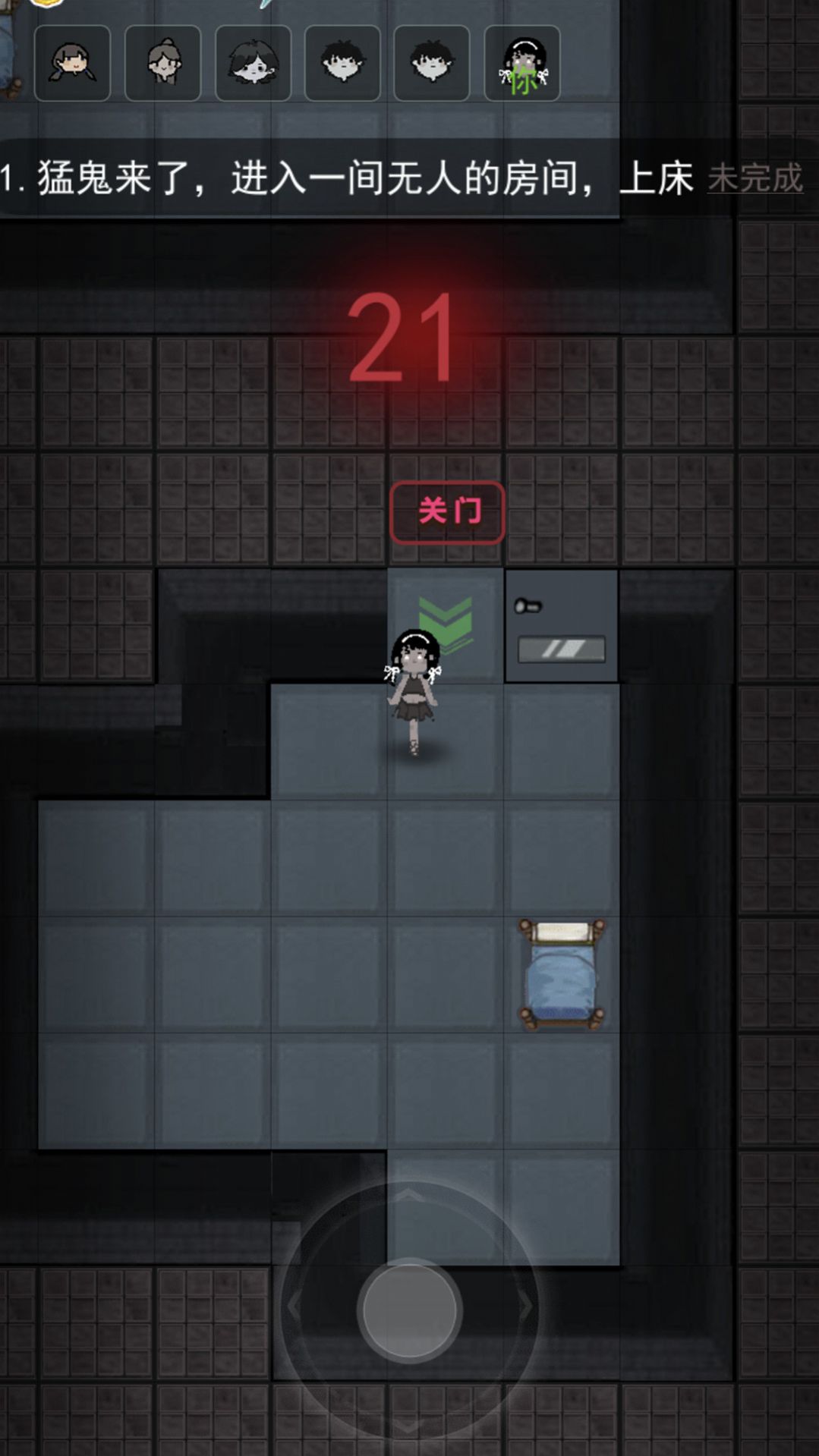Tap the joystick center knob
Viewport: 819px width, 1456px height.
pos(410,1310)
